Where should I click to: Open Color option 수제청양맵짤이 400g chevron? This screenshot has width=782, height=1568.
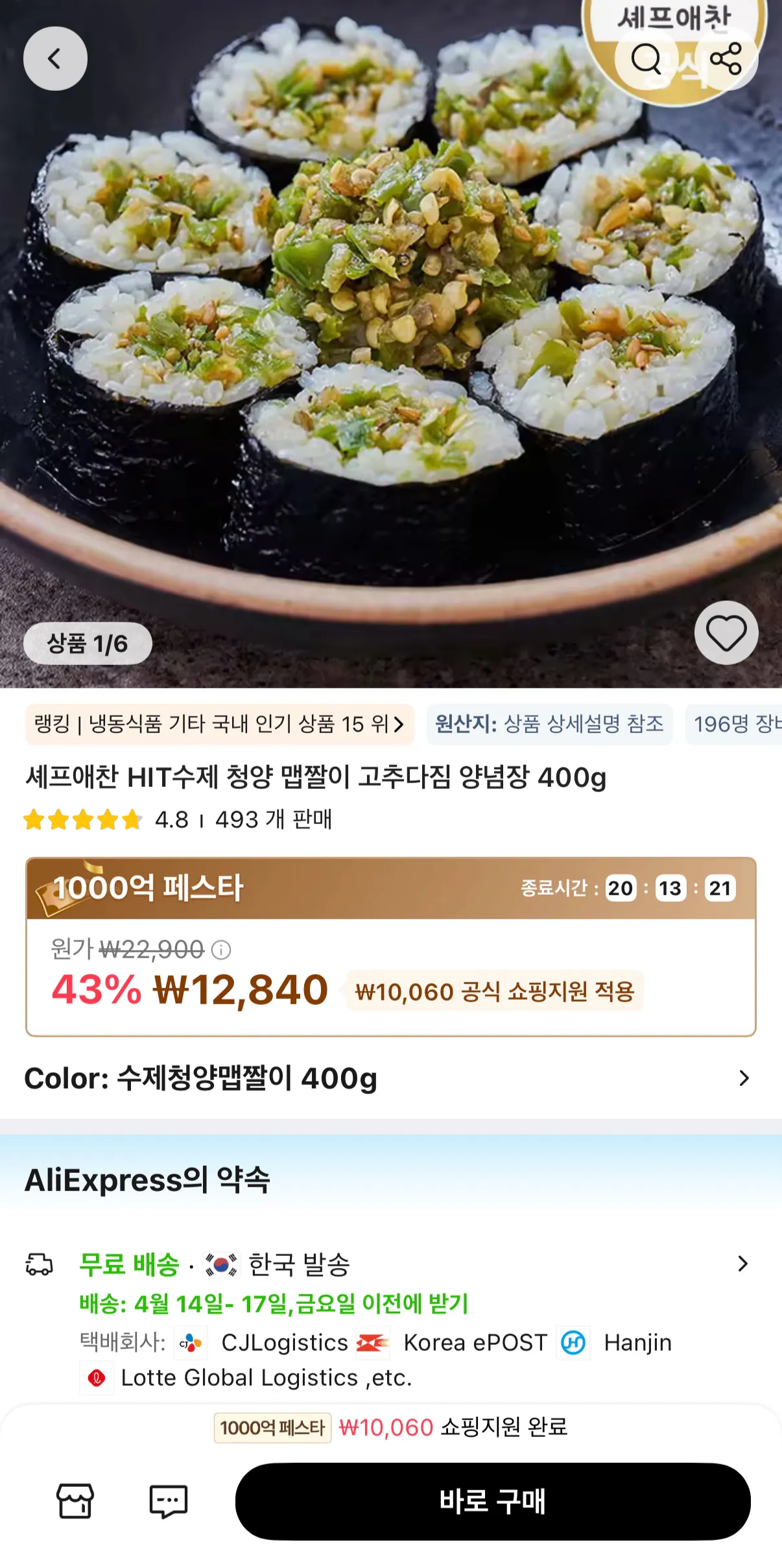pos(744,1078)
